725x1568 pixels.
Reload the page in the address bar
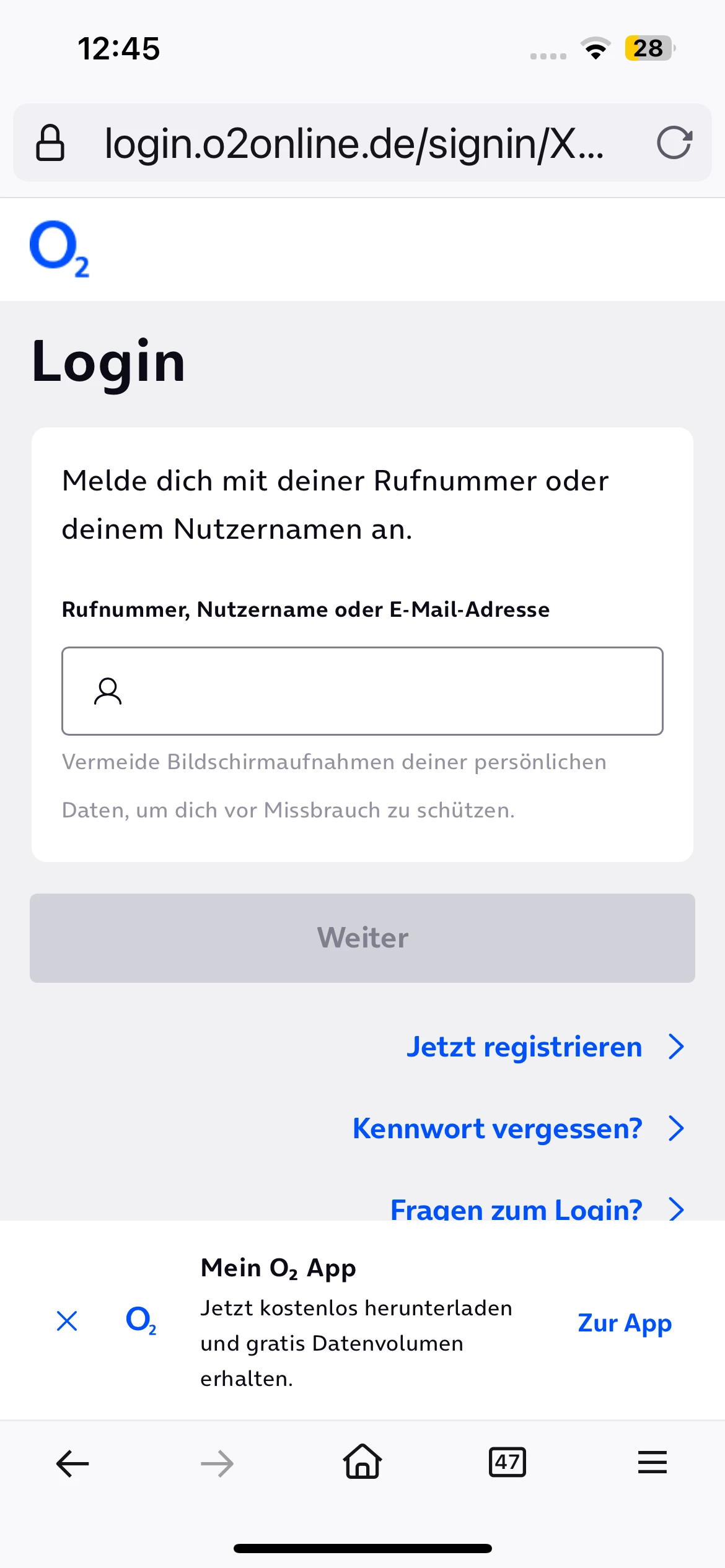click(674, 143)
